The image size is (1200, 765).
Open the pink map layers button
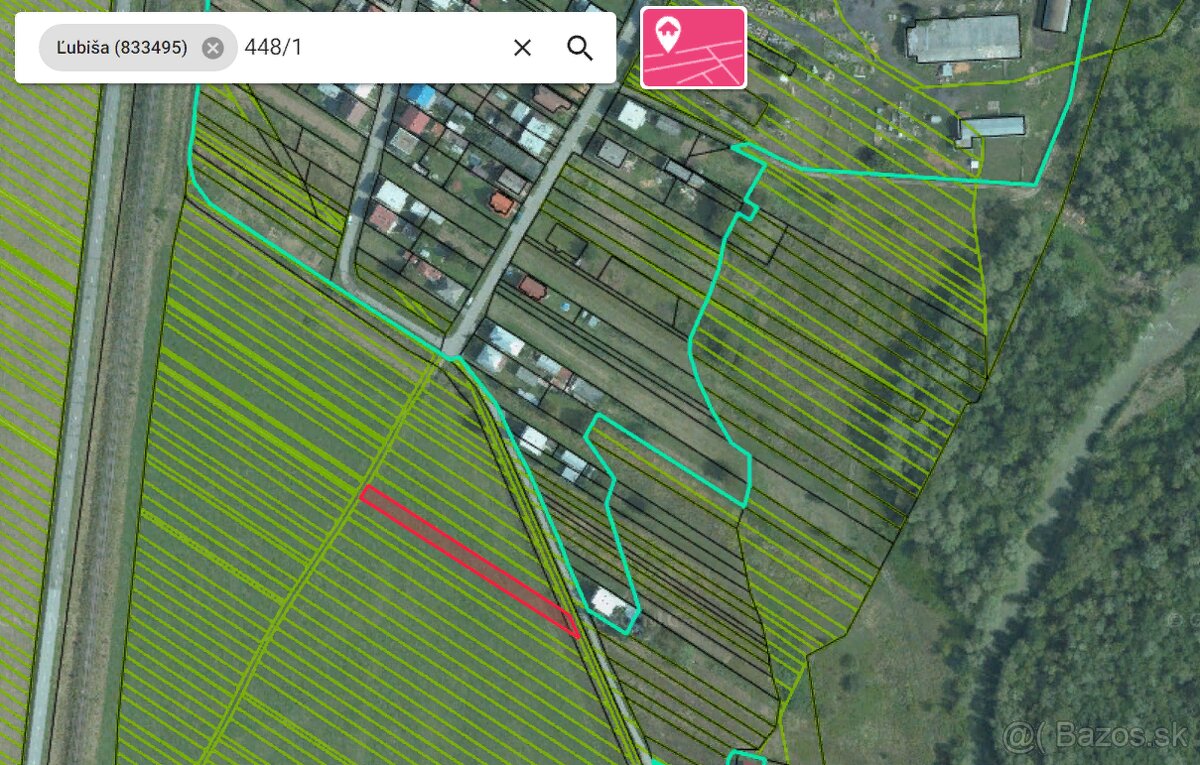693,48
